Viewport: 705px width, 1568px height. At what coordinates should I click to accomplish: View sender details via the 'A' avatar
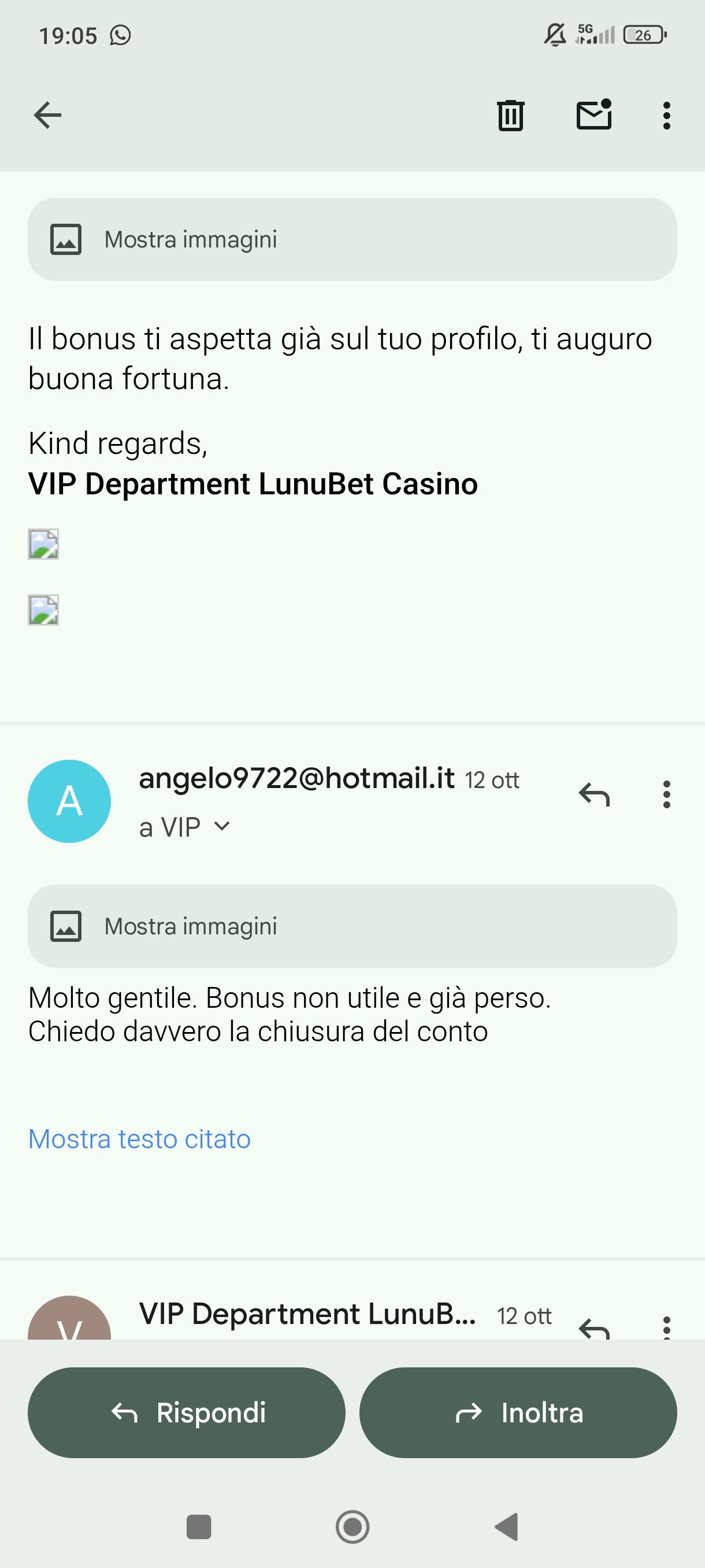tap(69, 801)
